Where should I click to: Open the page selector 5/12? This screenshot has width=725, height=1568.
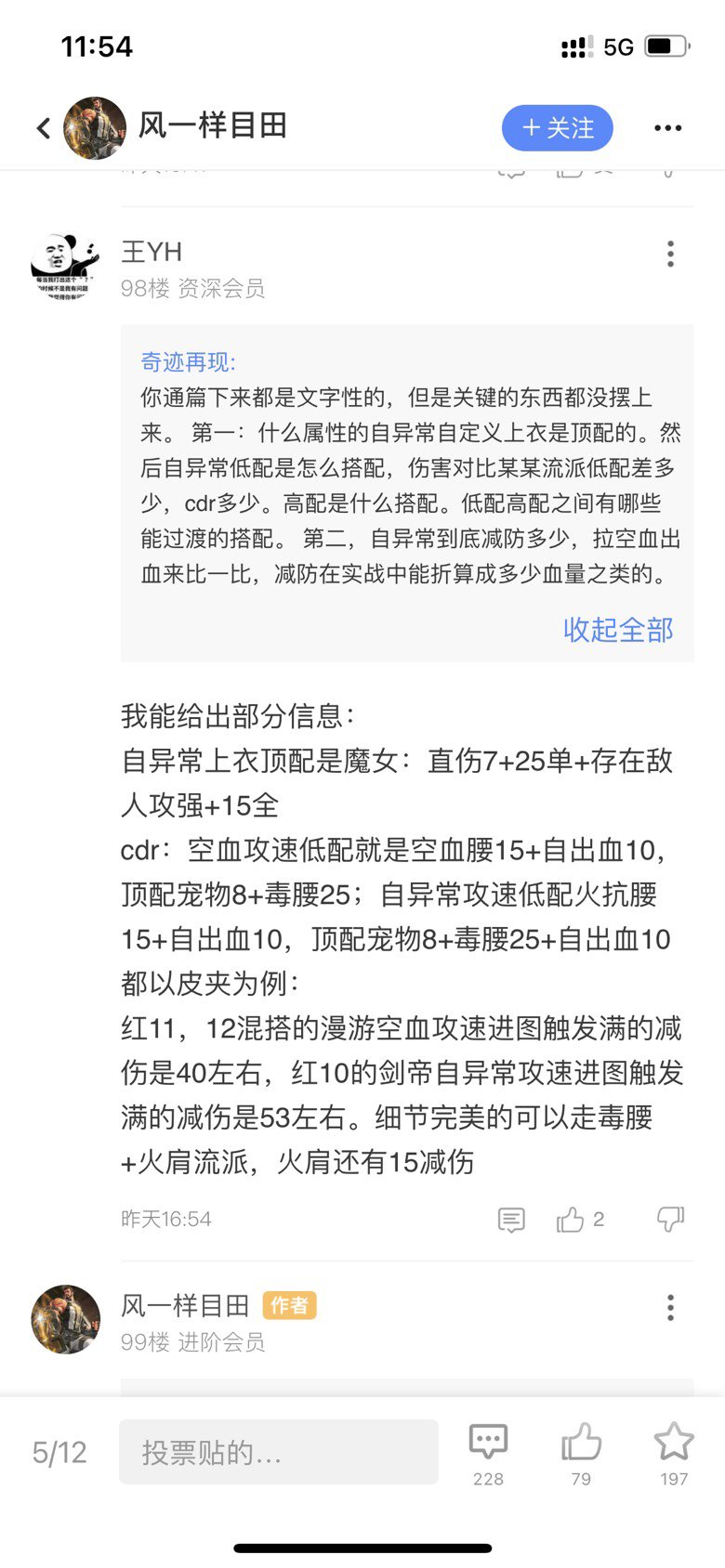click(x=59, y=1452)
